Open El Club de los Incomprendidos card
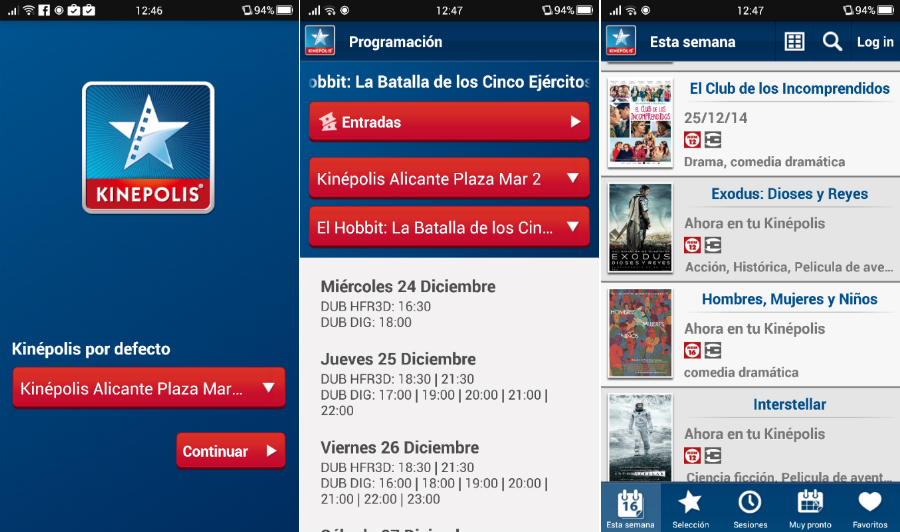 pyautogui.click(x=750, y=124)
